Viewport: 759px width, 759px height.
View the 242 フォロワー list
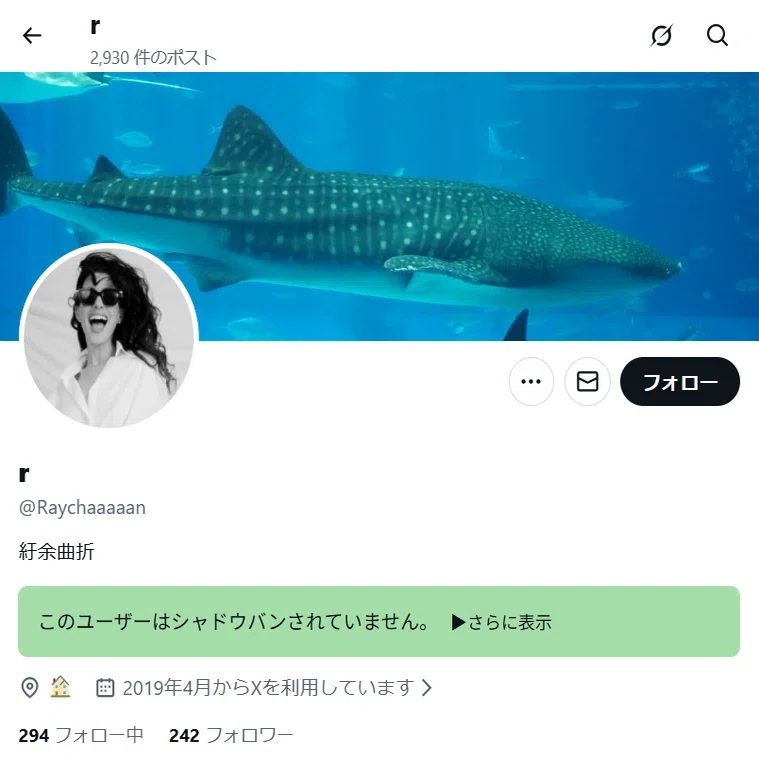[x=231, y=735]
